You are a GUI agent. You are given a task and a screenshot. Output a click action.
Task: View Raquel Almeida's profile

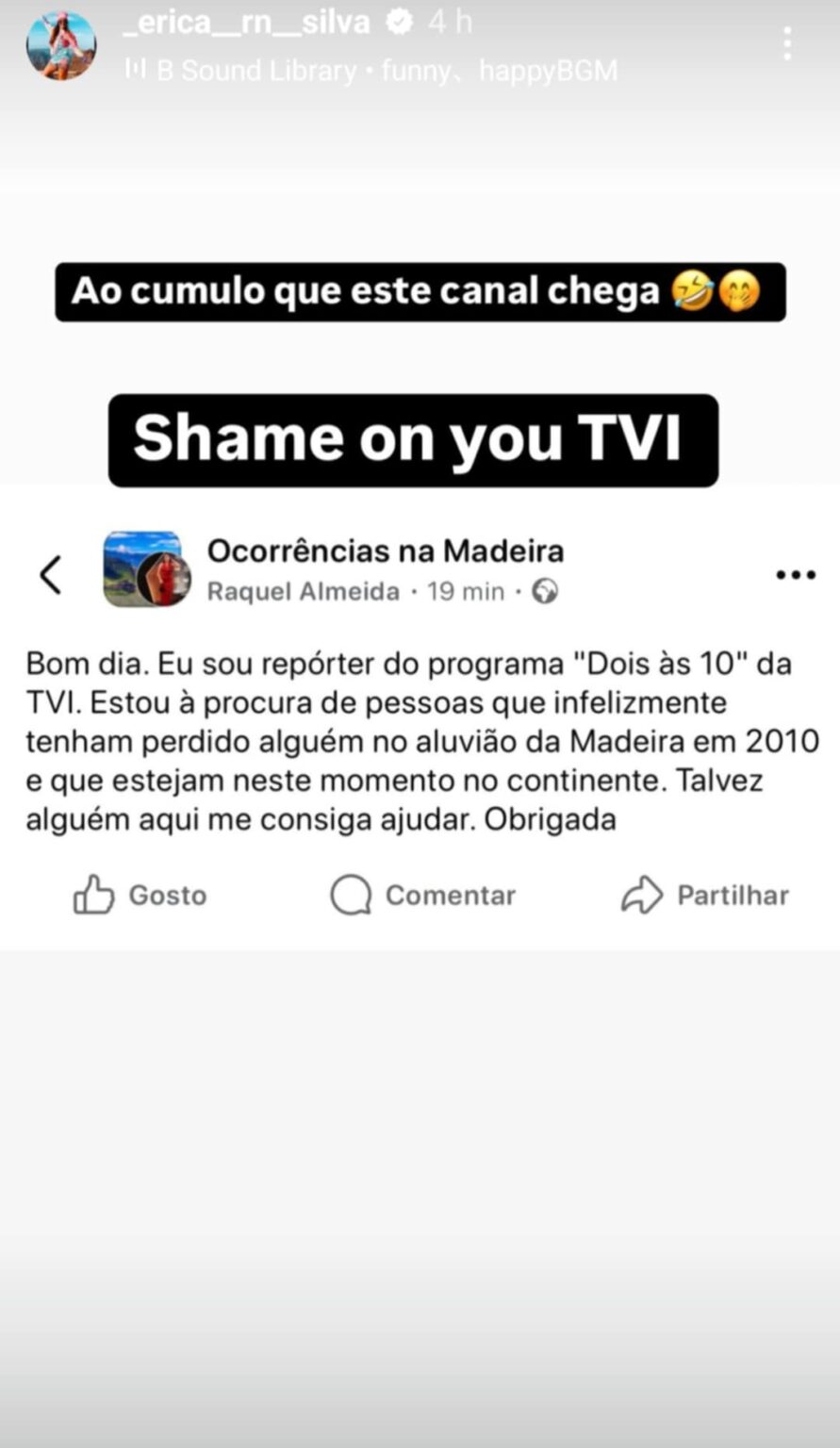pos(304,591)
